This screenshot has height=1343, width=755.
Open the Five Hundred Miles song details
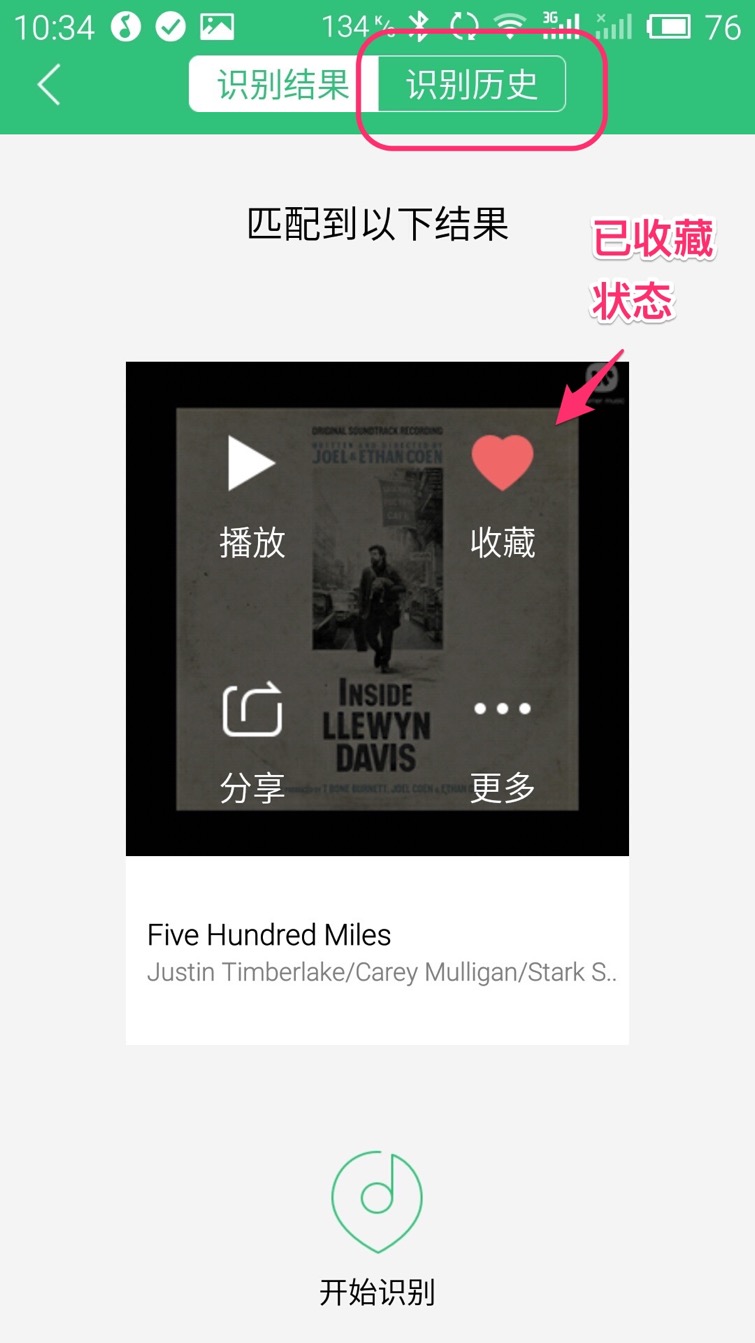click(x=377, y=951)
